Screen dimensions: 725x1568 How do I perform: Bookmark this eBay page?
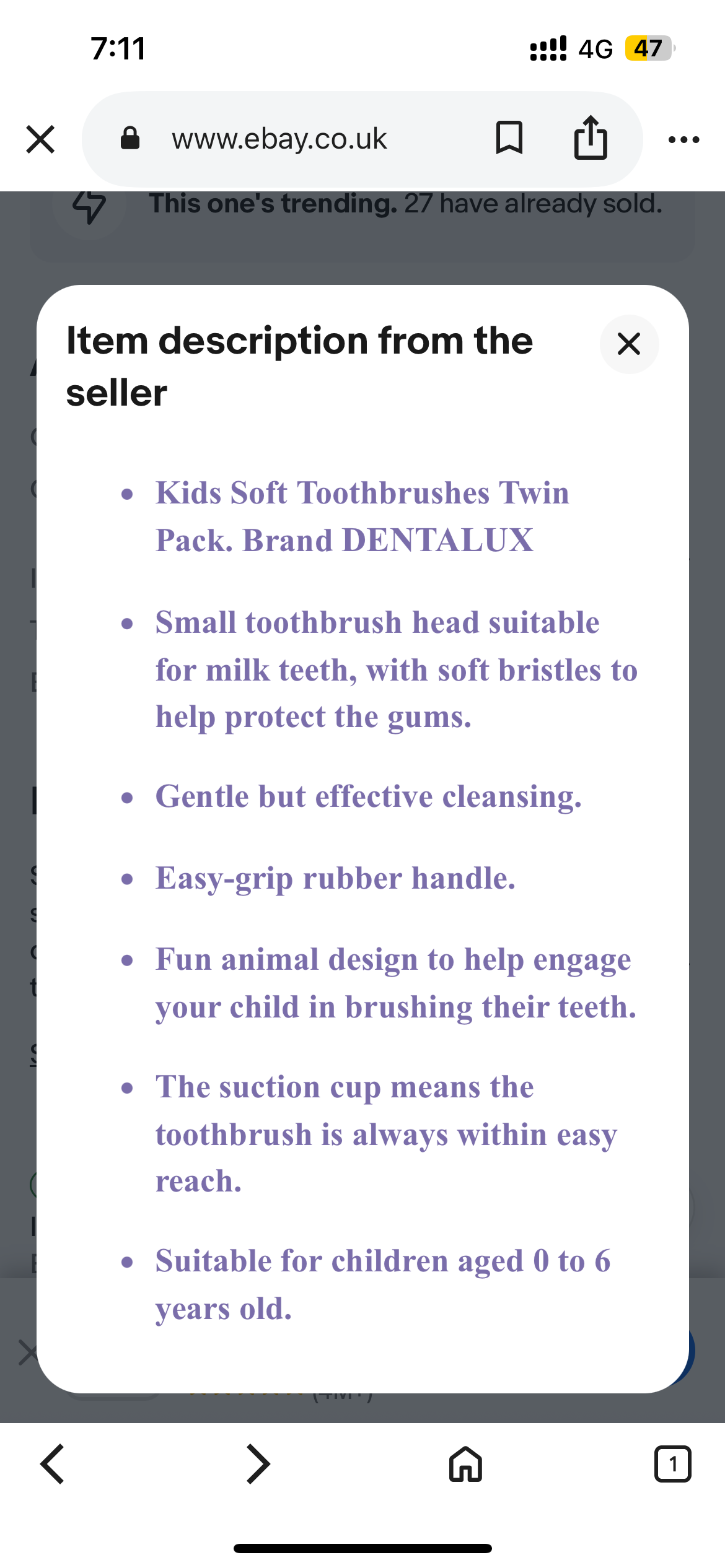[x=509, y=137]
